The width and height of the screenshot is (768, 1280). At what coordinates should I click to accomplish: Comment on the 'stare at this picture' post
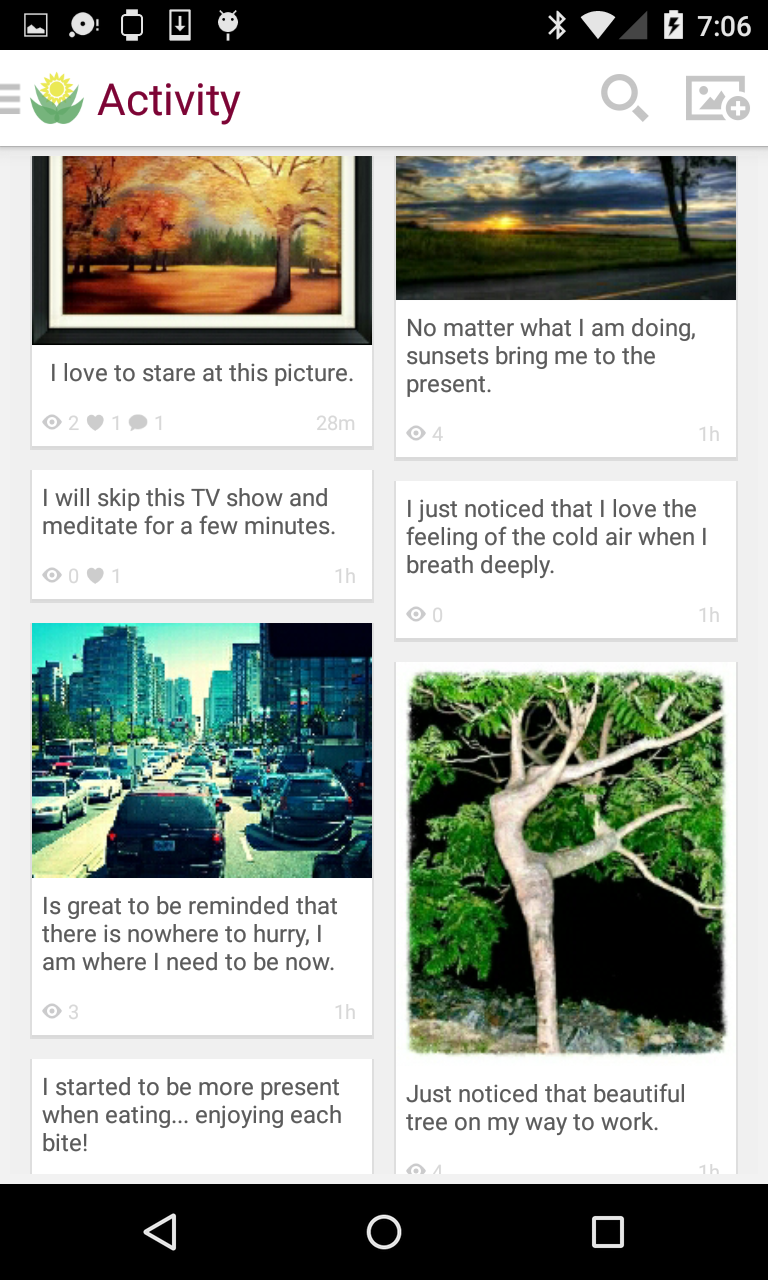[x=138, y=423]
